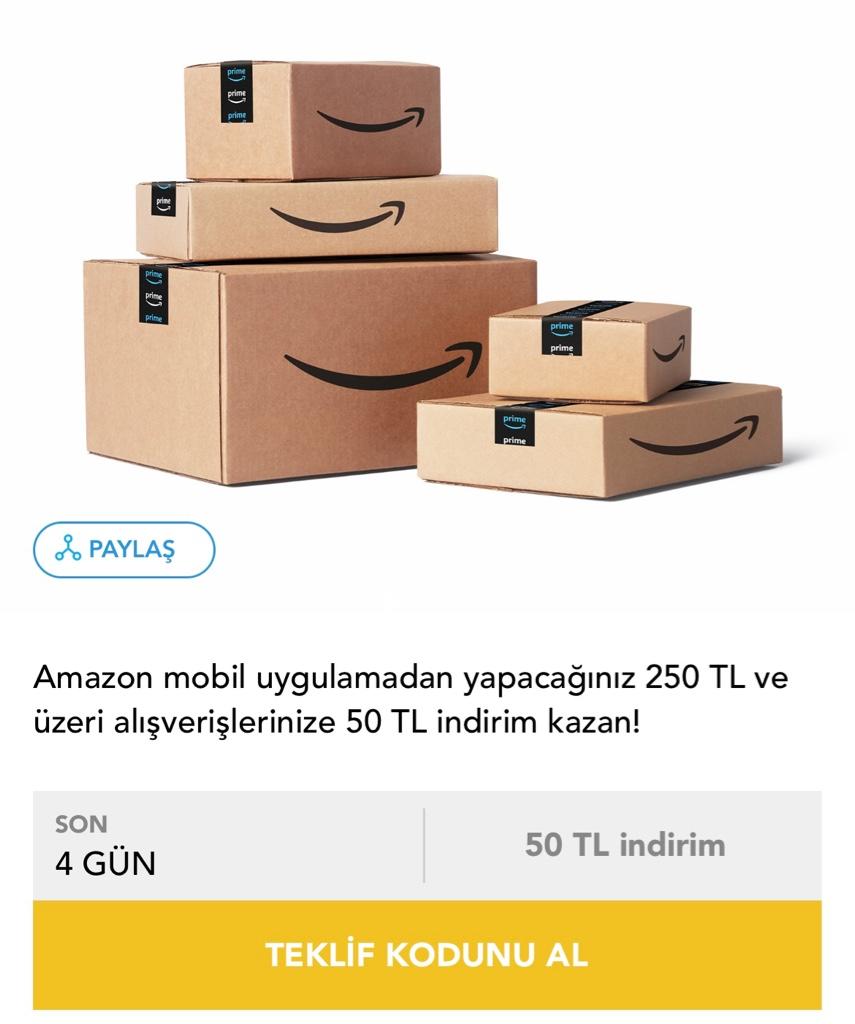Tap the Prime sticker on the small right box
The image size is (855, 1024).
tap(560, 335)
